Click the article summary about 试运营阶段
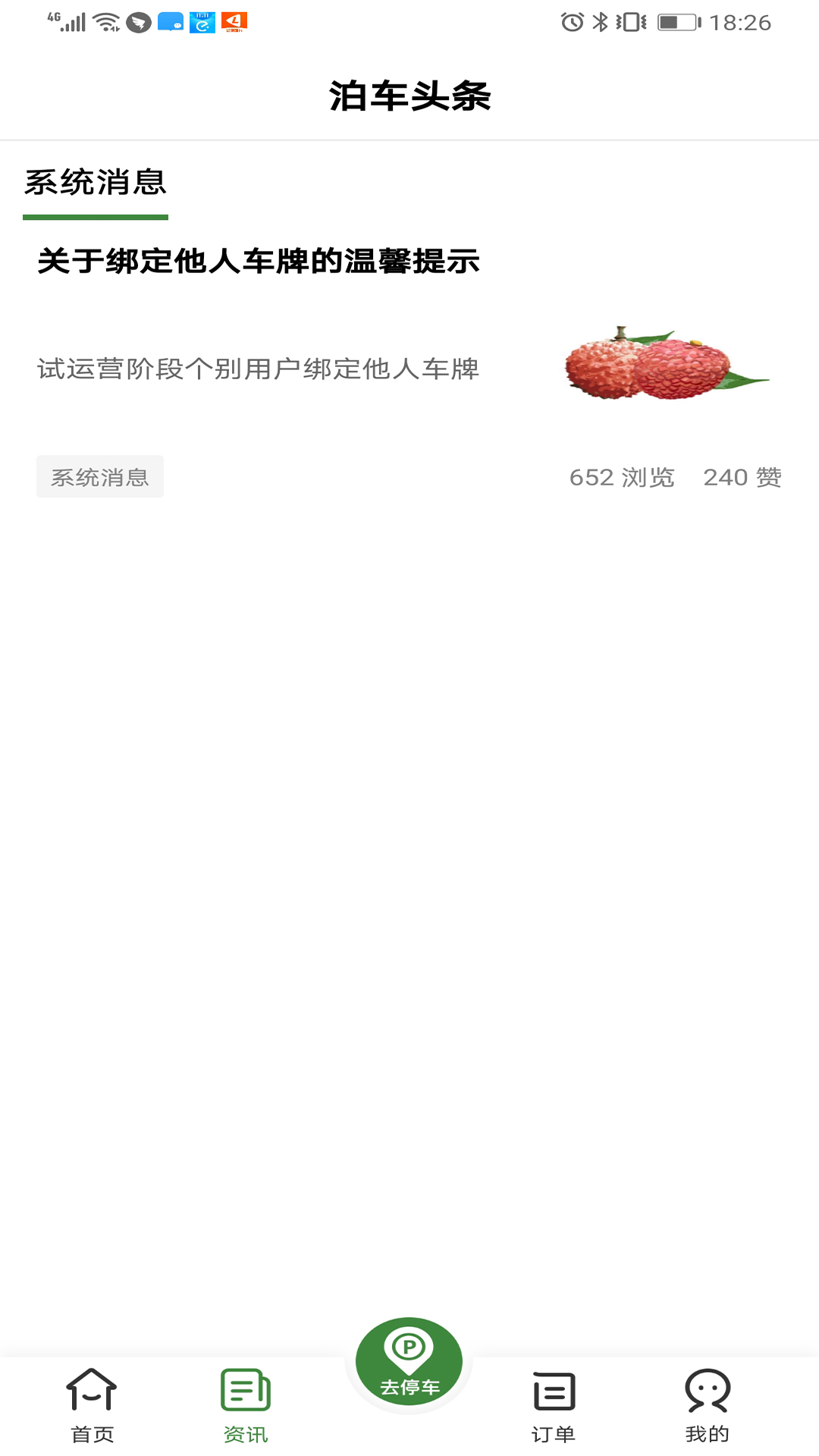Screen dimensions: 819x1456 [x=258, y=369]
